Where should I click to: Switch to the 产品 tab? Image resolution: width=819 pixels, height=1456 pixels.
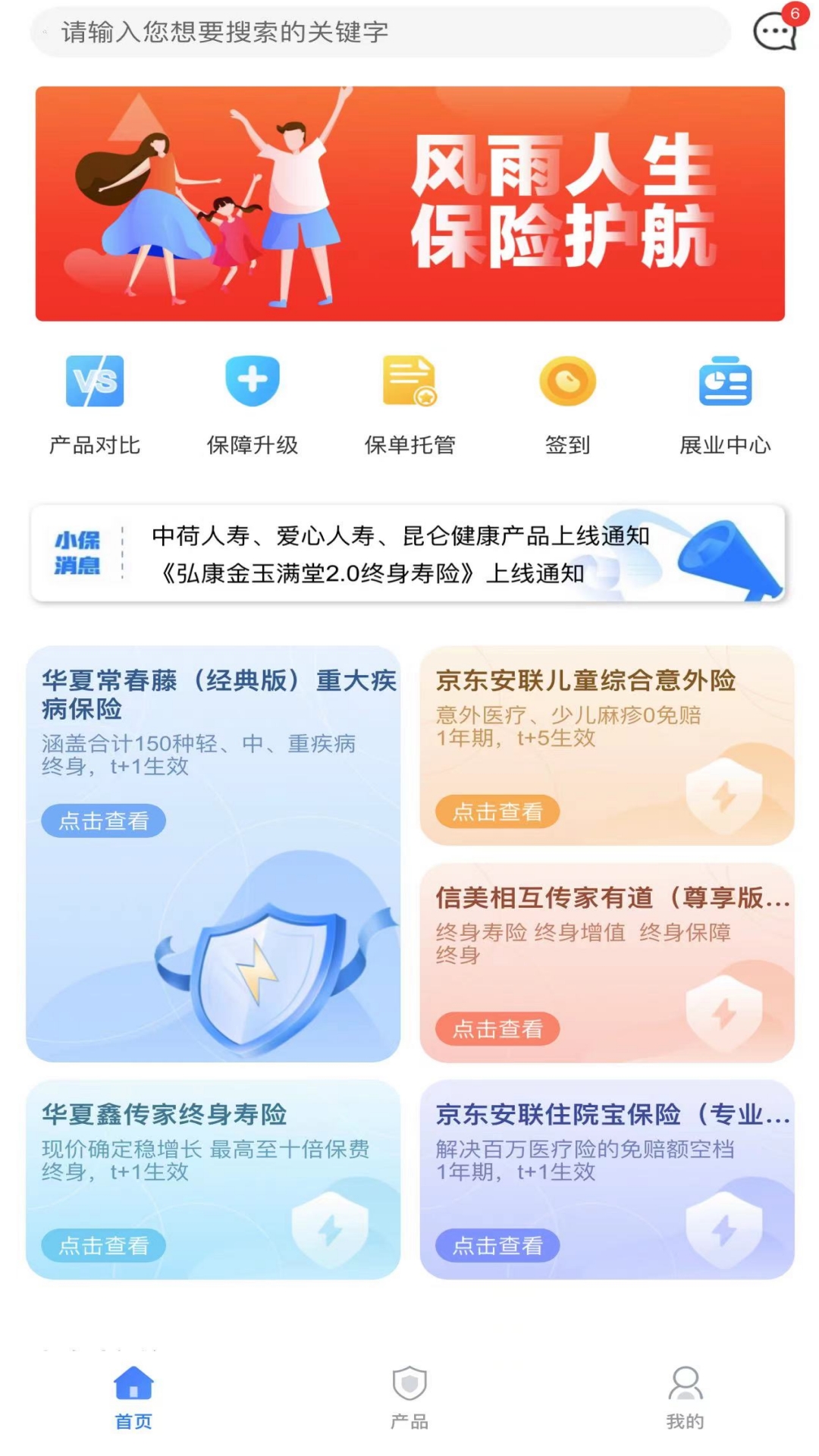coord(409,1398)
